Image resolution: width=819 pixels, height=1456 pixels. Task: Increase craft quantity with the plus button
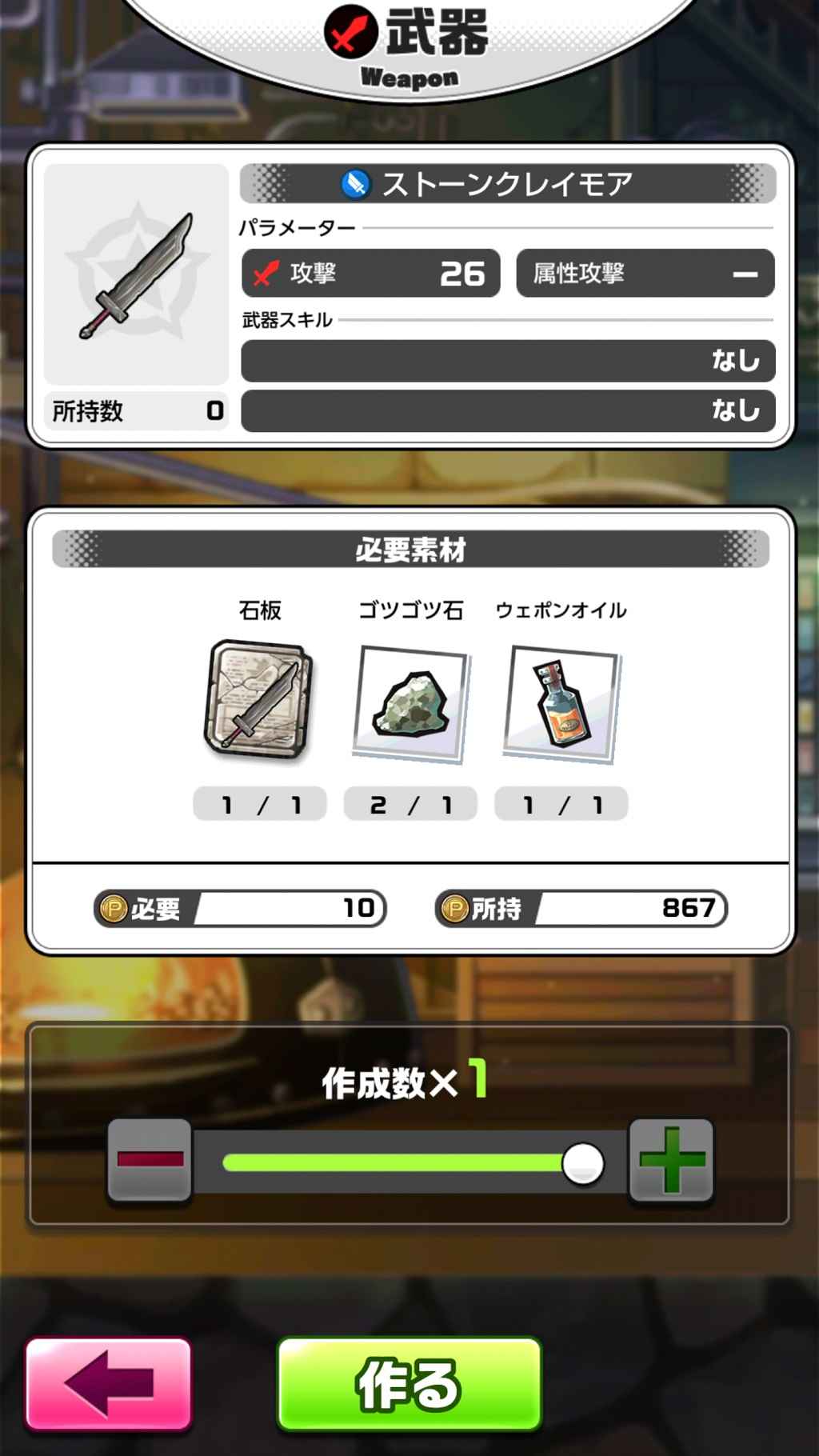[671, 1160]
